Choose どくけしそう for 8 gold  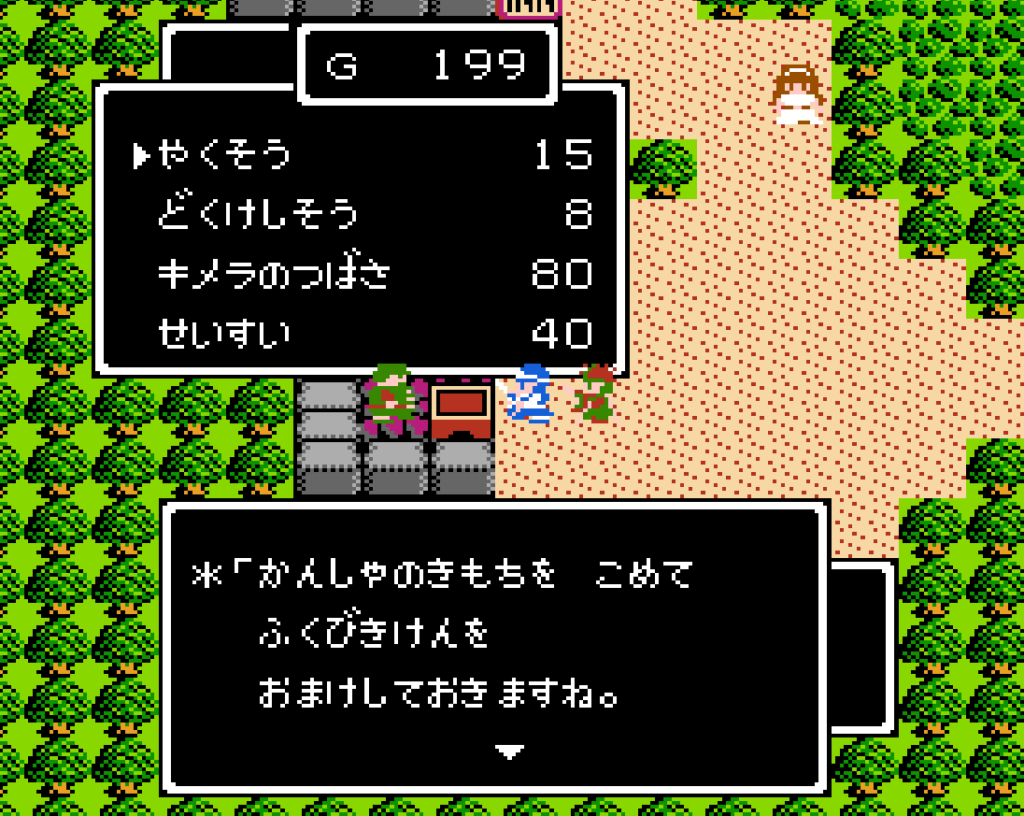257,214
